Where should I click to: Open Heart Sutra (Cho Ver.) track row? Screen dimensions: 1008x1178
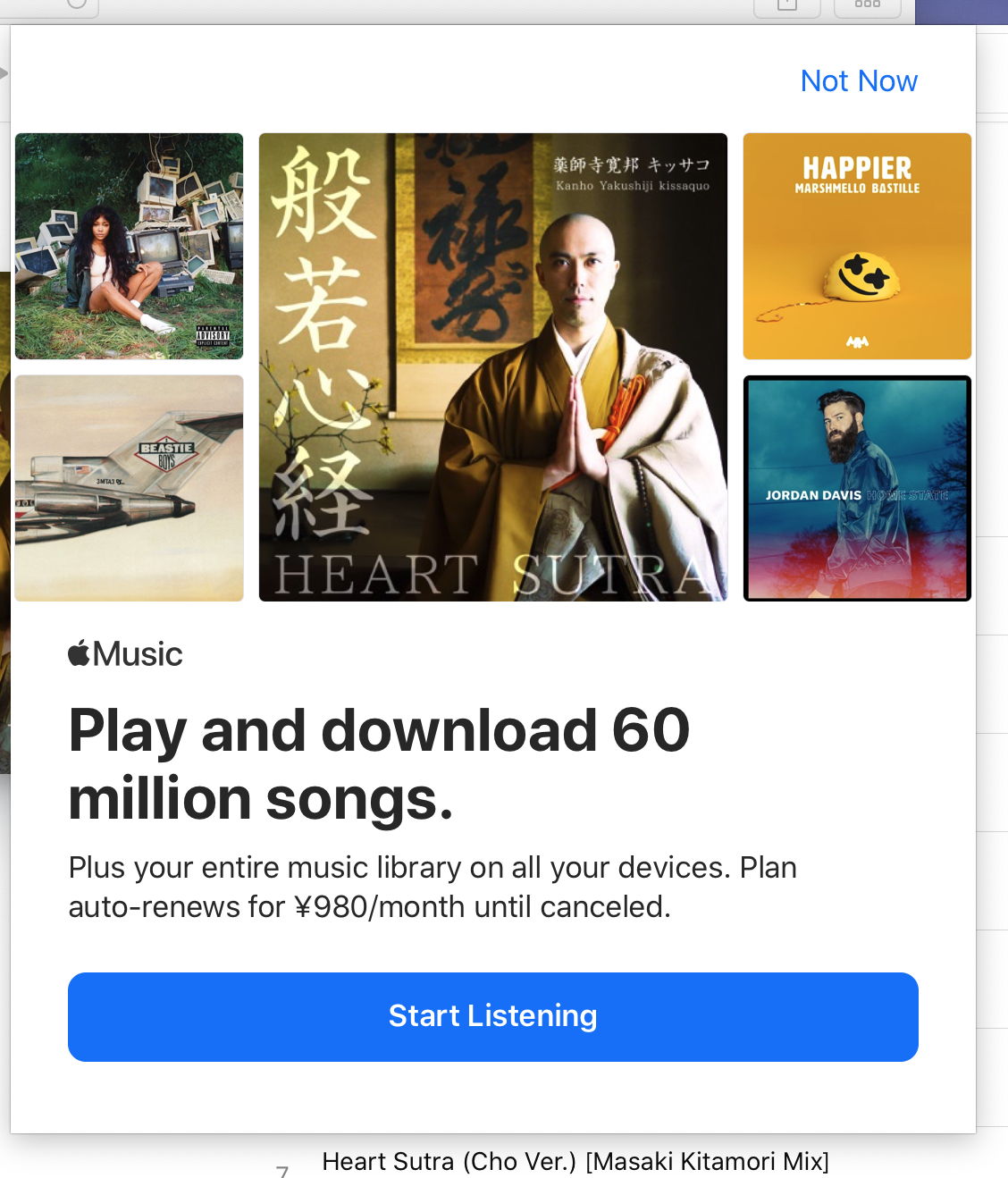click(x=575, y=1161)
